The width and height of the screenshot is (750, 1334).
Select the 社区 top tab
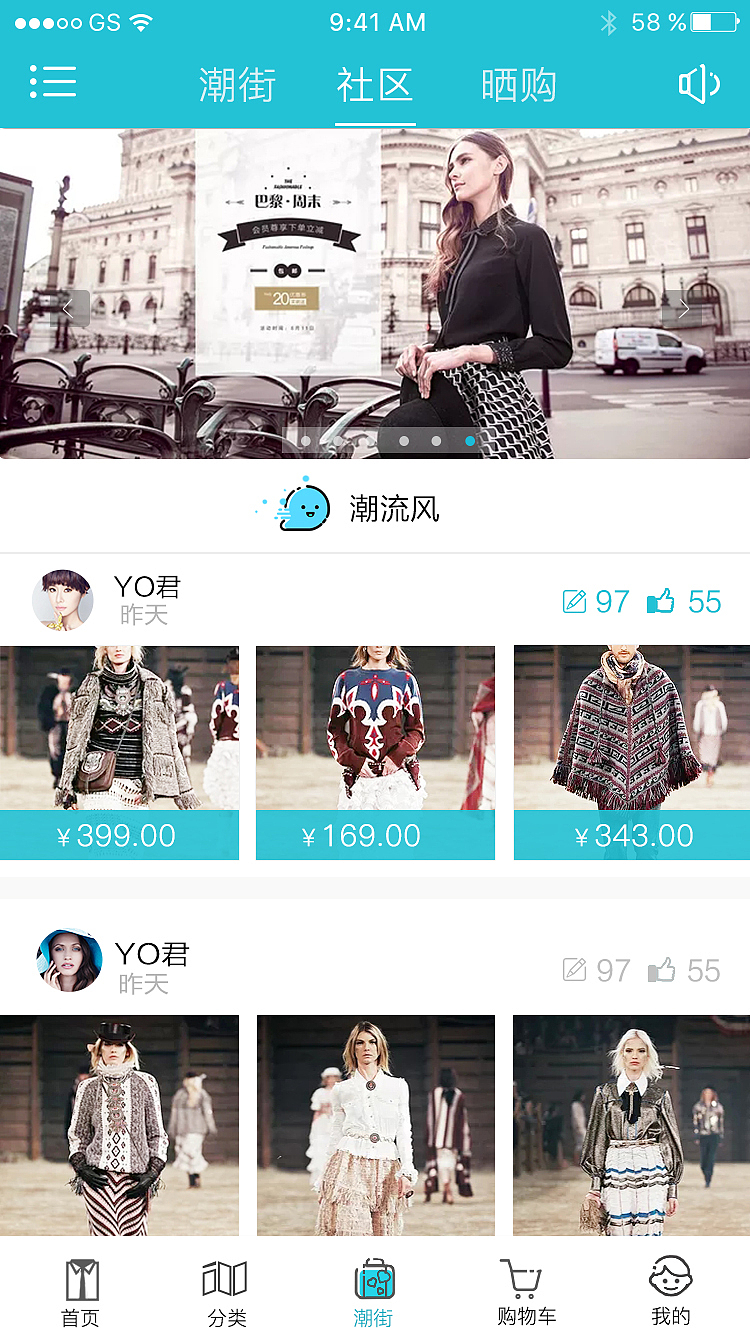click(x=375, y=85)
